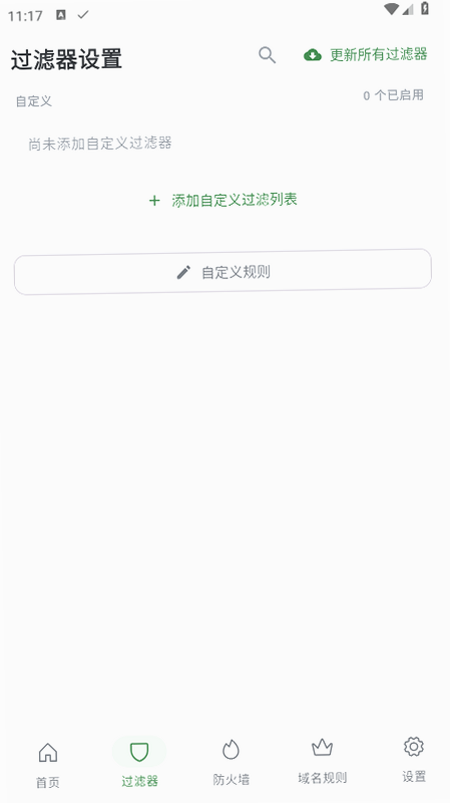Open the search icon in filter settings
450x803 pixels.
pos(267,55)
